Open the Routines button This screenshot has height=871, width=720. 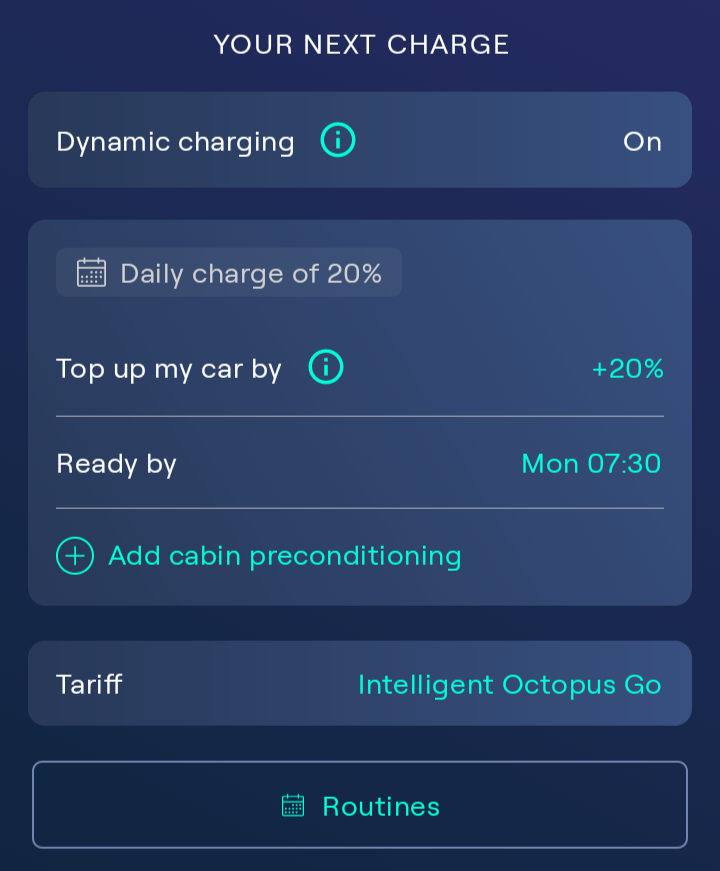pyautogui.click(x=360, y=806)
